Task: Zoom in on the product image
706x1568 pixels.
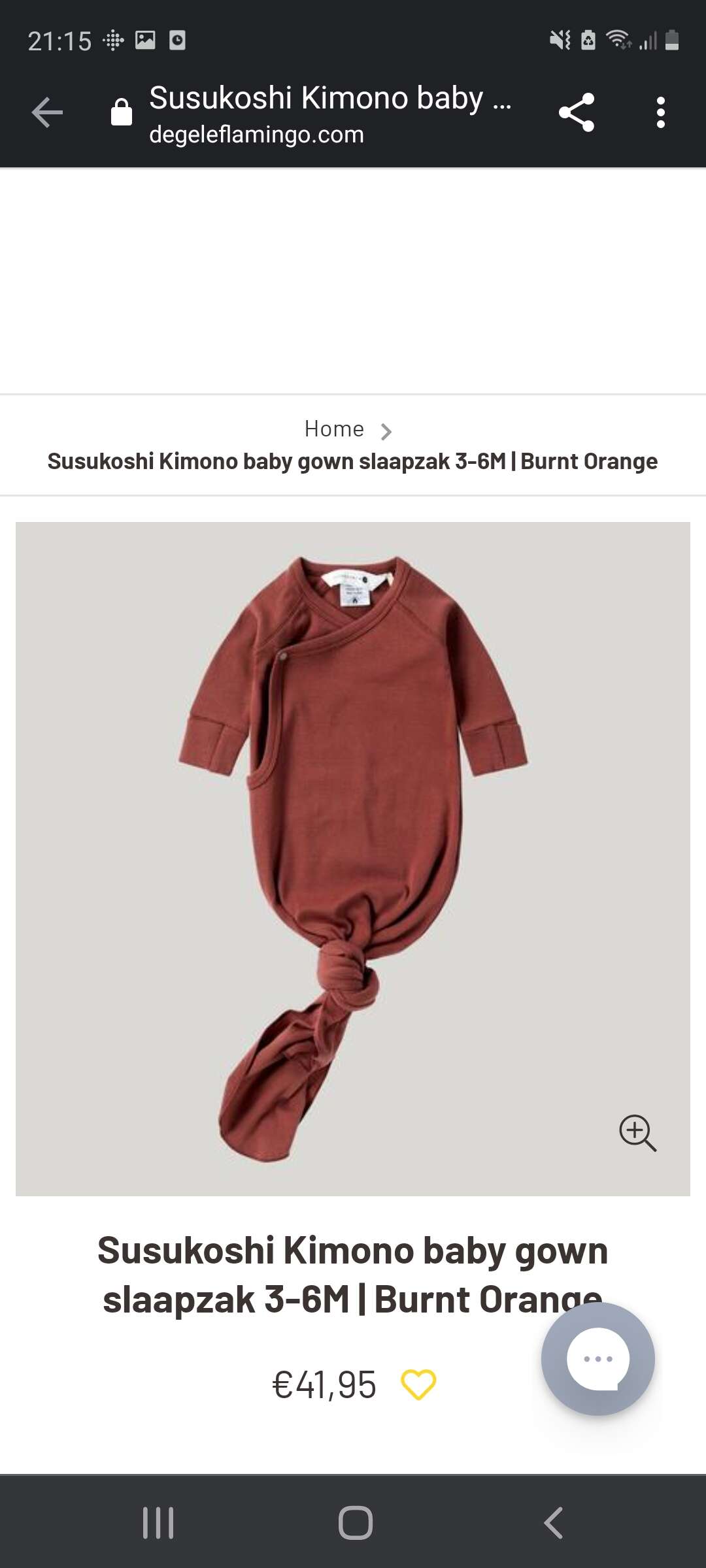Action: pyautogui.click(x=637, y=1132)
